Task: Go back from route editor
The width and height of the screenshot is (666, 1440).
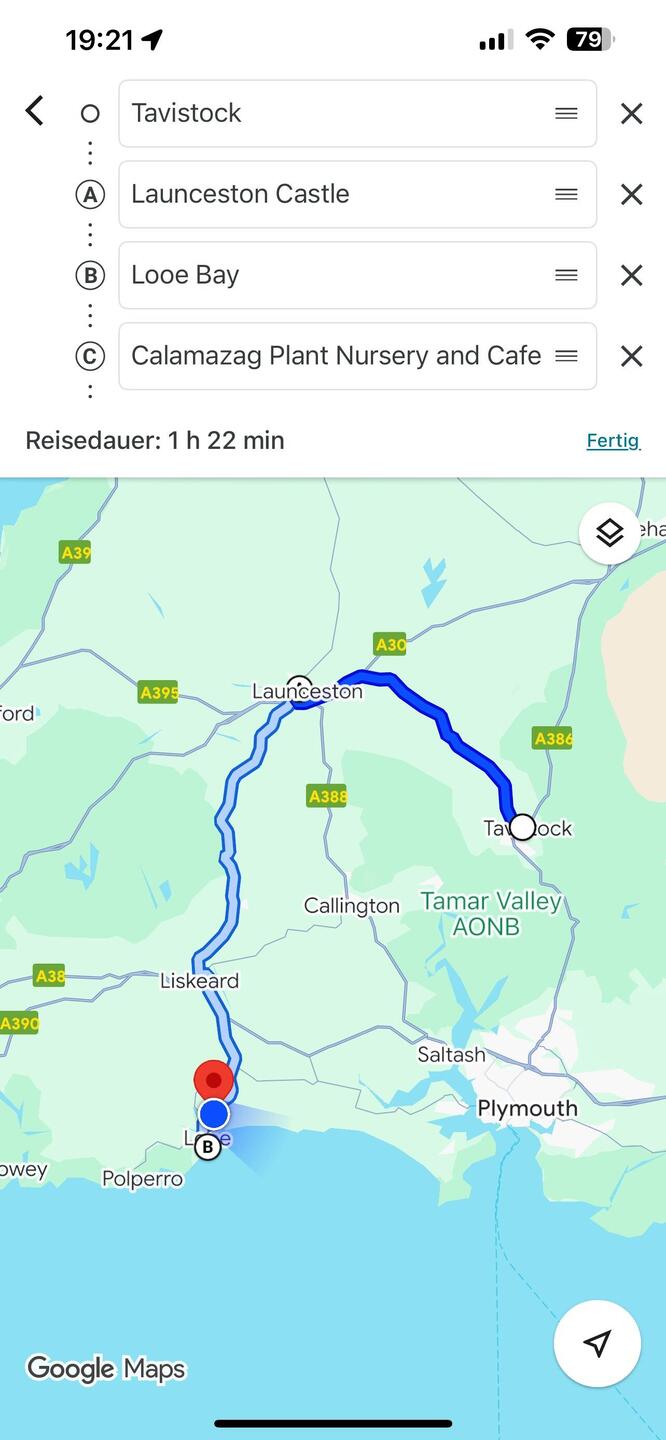Action: (35, 111)
